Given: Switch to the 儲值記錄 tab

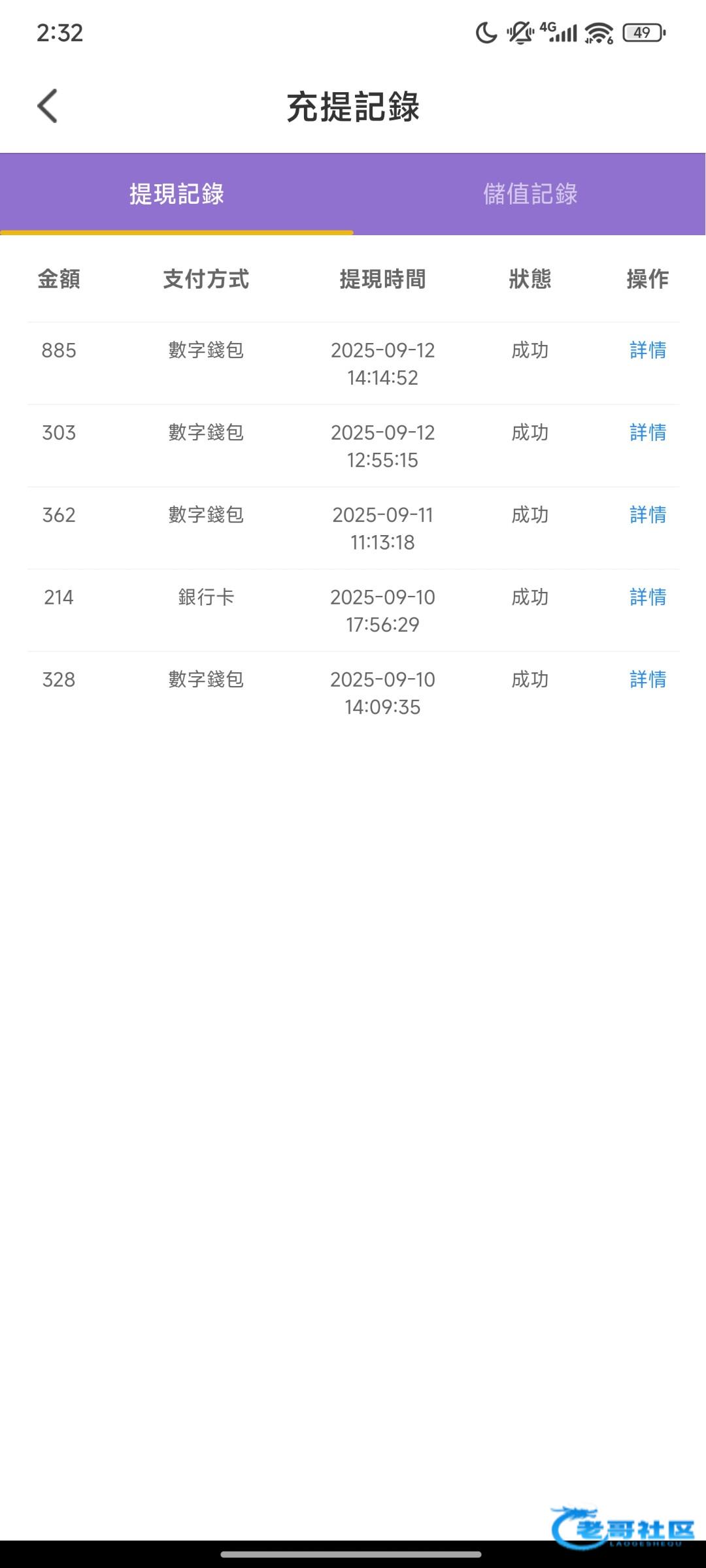Looking at the screenshot, I should [529, 194].
